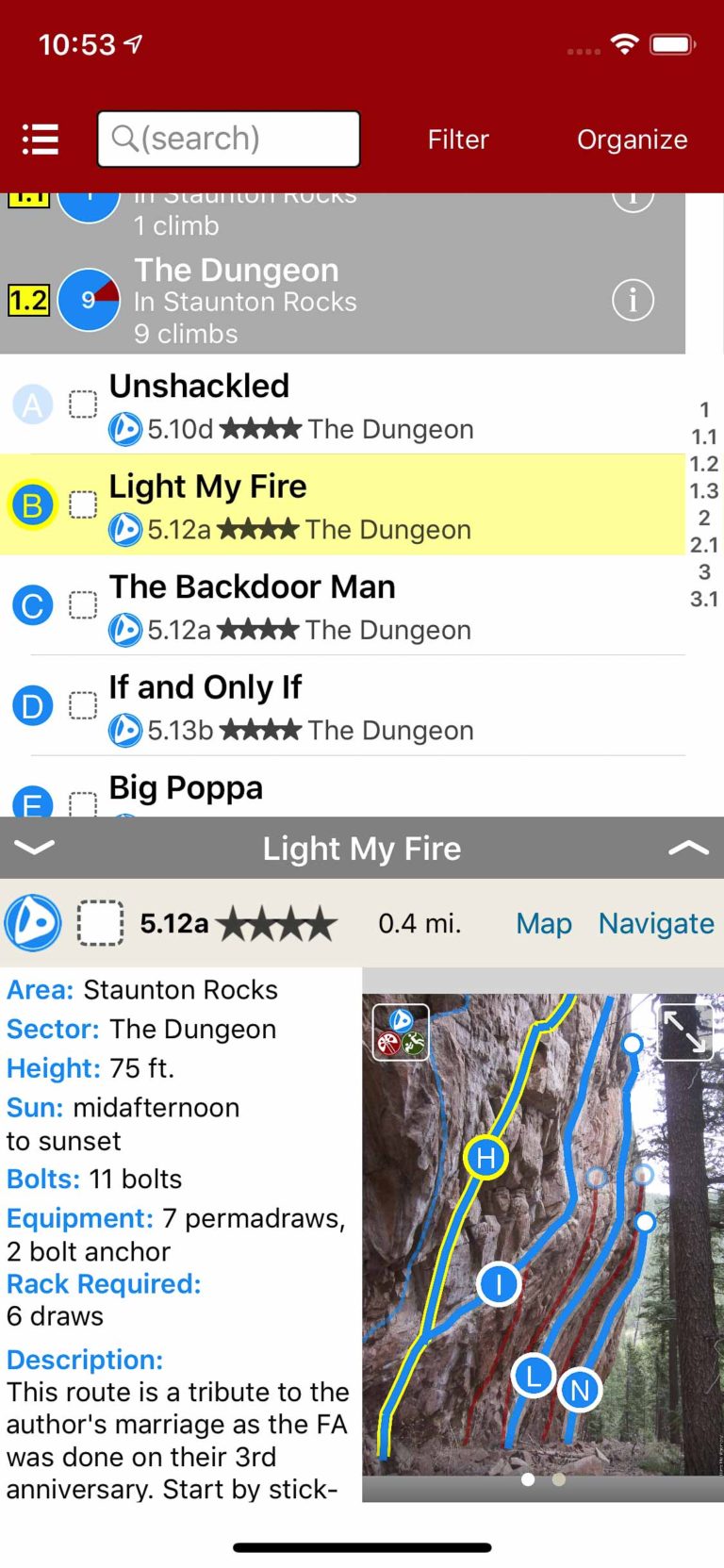The width and height of the screenshot is (724, 1568).
Task: Collapse the Light My Fire detail panel
Action: 35,848
